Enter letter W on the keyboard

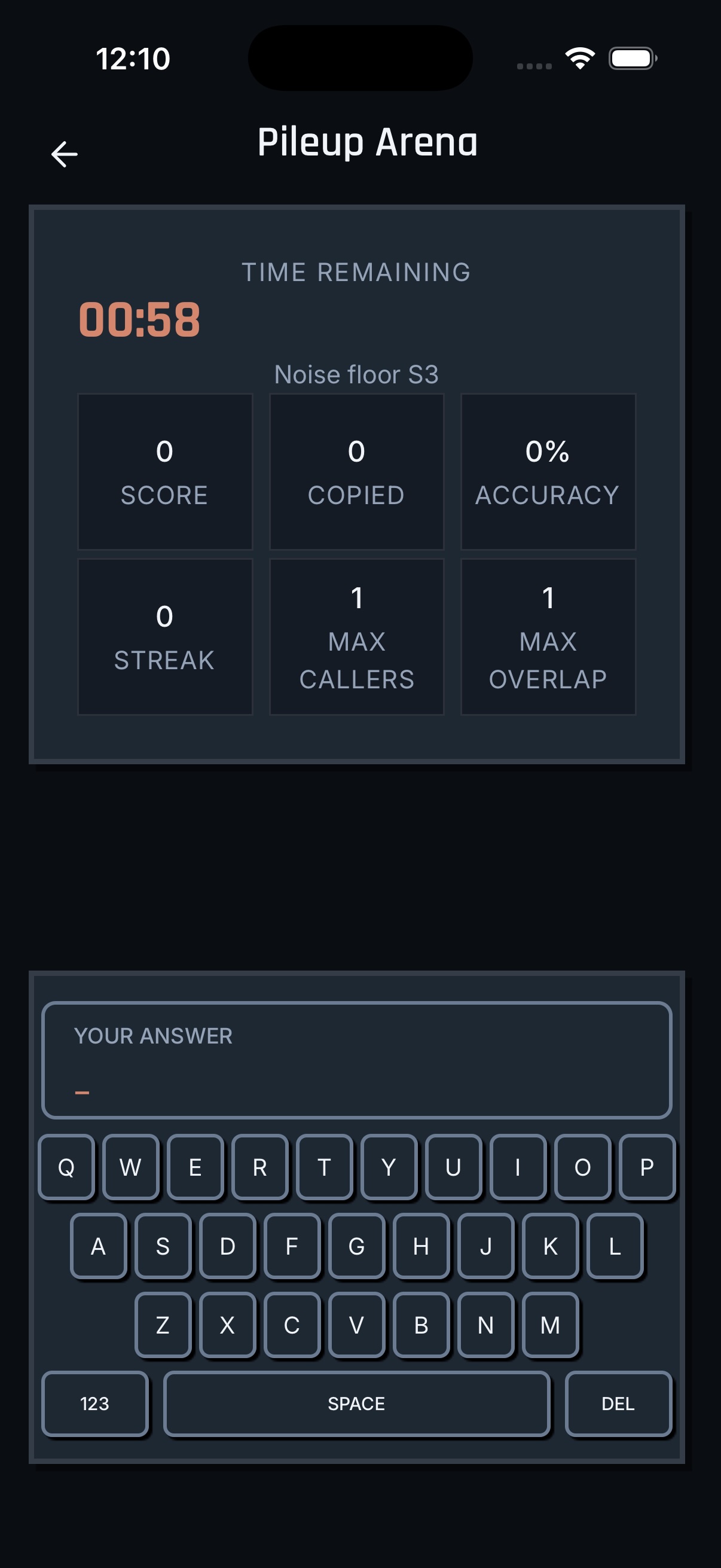click(131, 1167)
